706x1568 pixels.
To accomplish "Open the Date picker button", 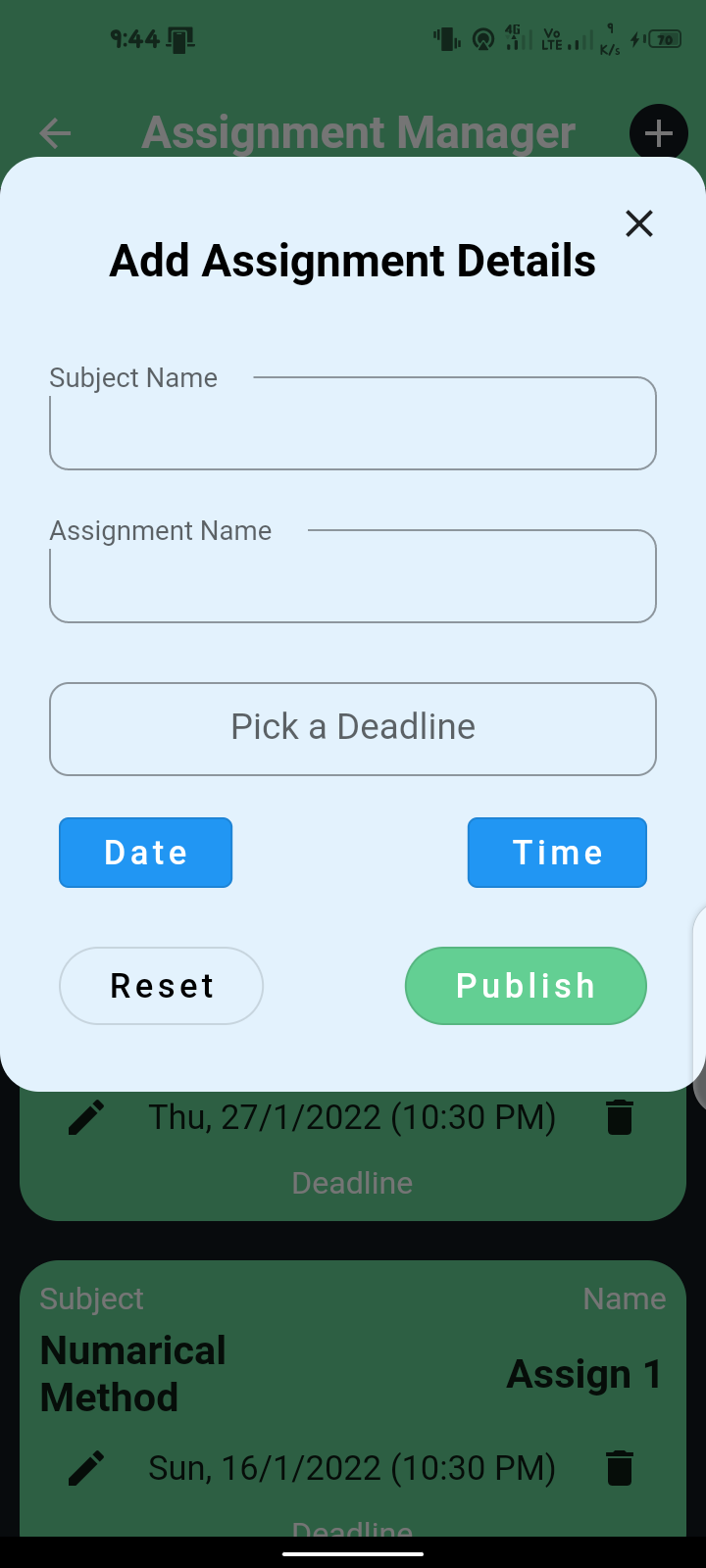I will tap(146, 853).
